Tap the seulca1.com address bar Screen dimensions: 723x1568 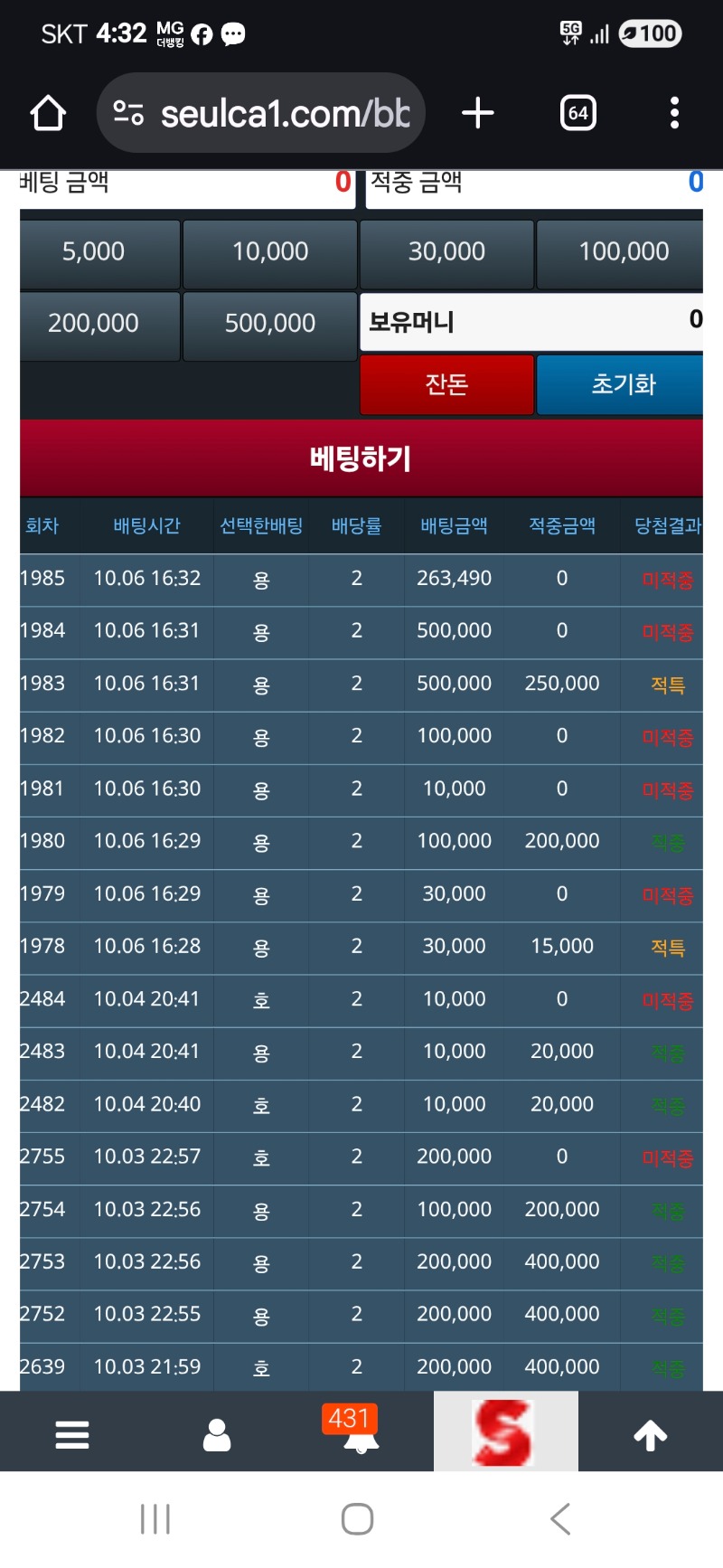point(260,114)
